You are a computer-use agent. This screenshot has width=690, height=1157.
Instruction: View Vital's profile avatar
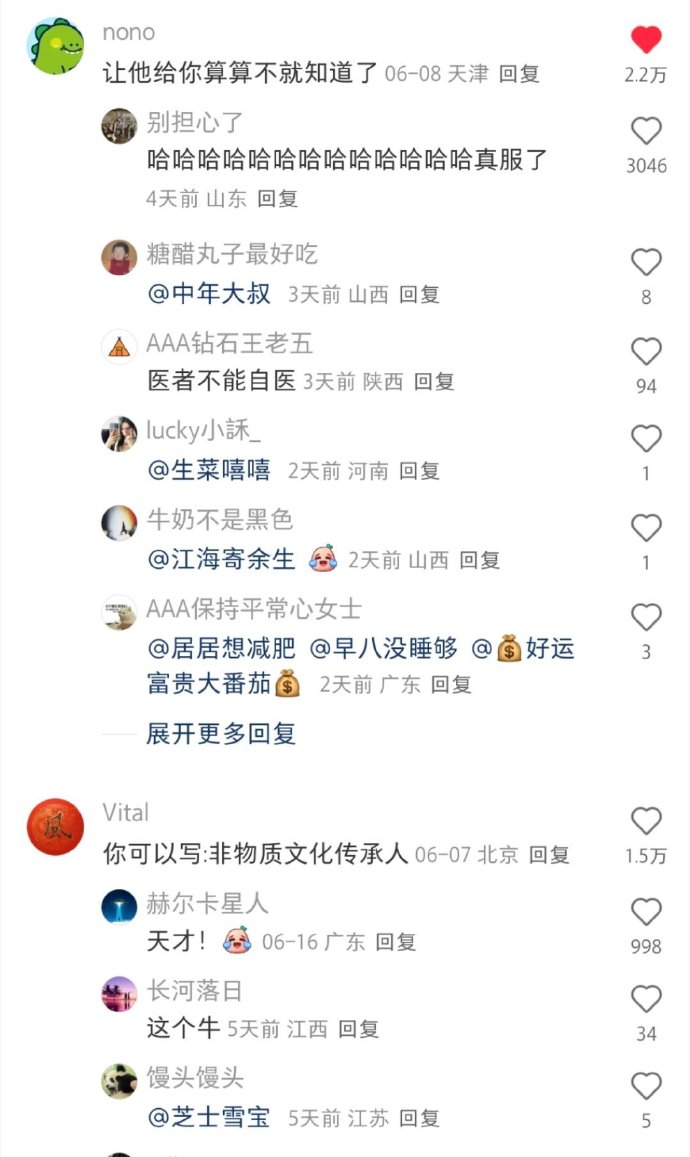tap(56, 827)
